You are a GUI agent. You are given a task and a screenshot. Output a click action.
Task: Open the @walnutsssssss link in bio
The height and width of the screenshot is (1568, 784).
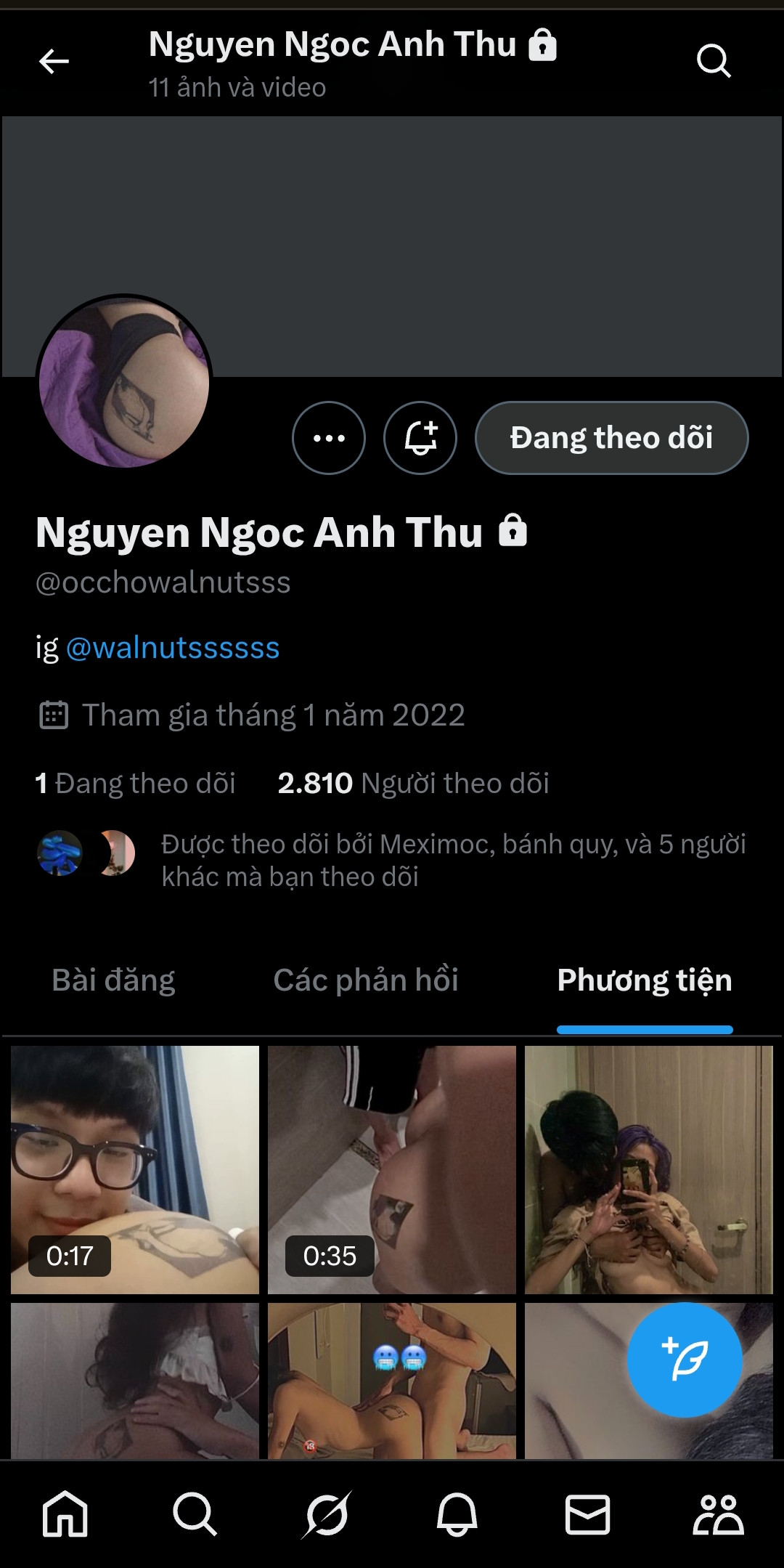pos(173,647)
